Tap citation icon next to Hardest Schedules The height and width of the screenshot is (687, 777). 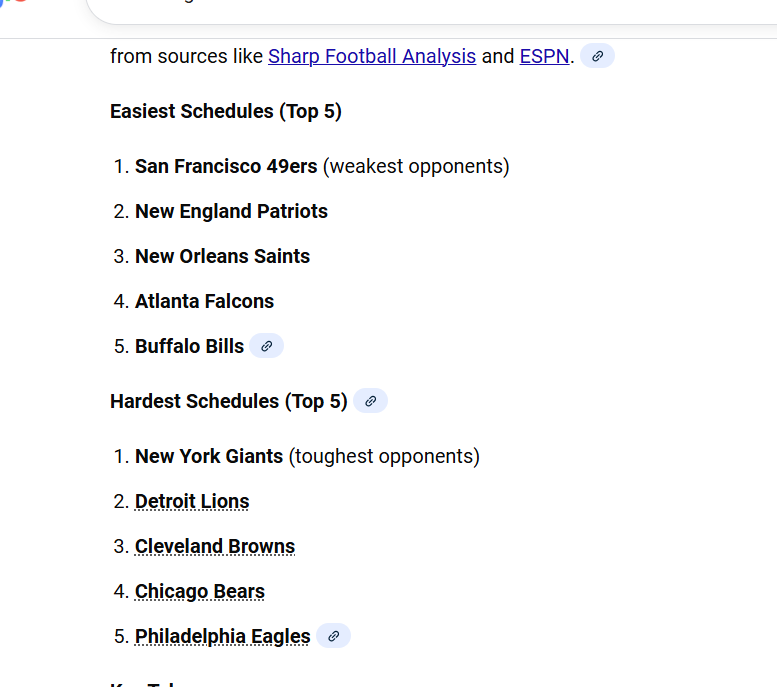point(370,401)
